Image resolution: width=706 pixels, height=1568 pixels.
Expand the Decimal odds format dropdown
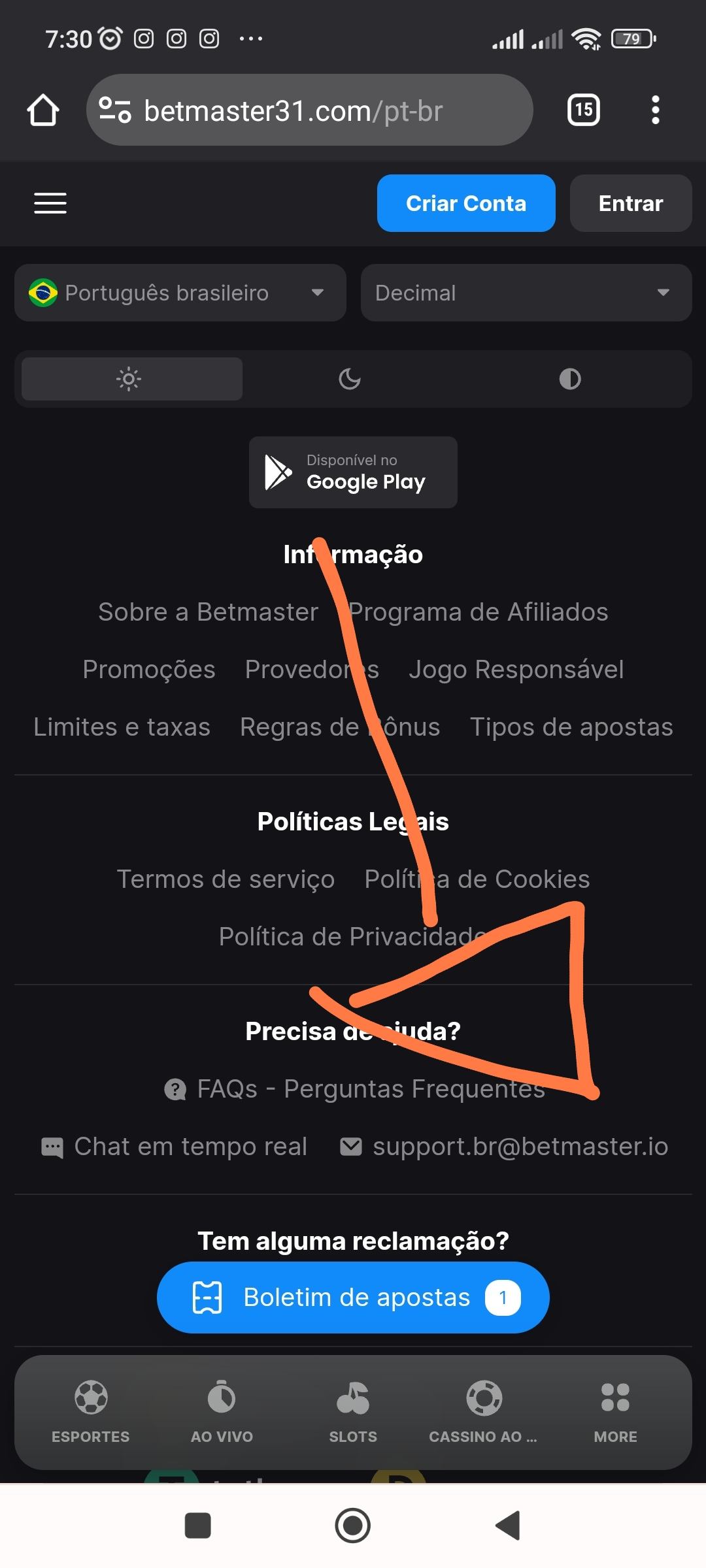coord(526,293)
